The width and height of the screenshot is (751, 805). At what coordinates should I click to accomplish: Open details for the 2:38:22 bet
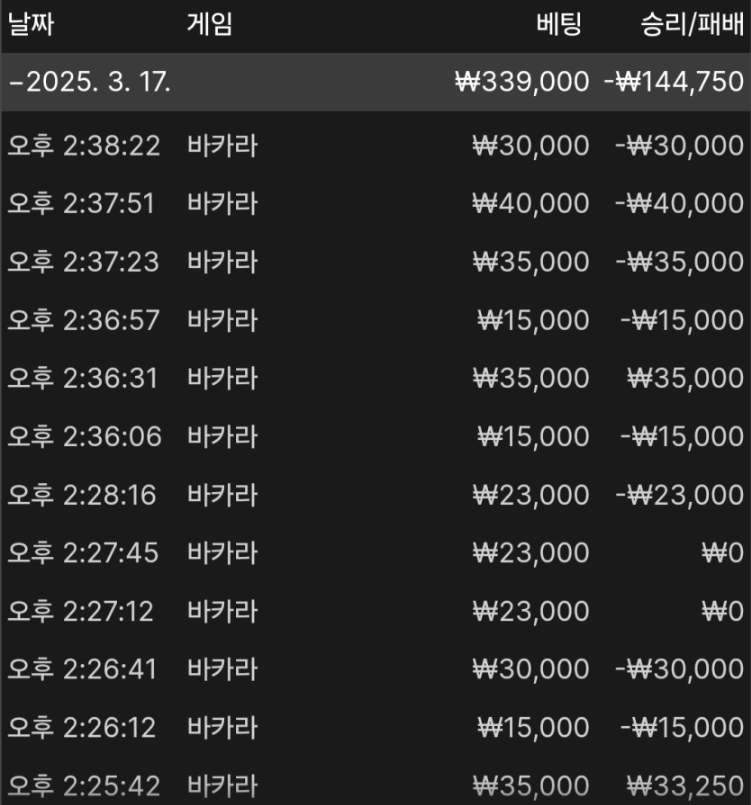[375, 144]
